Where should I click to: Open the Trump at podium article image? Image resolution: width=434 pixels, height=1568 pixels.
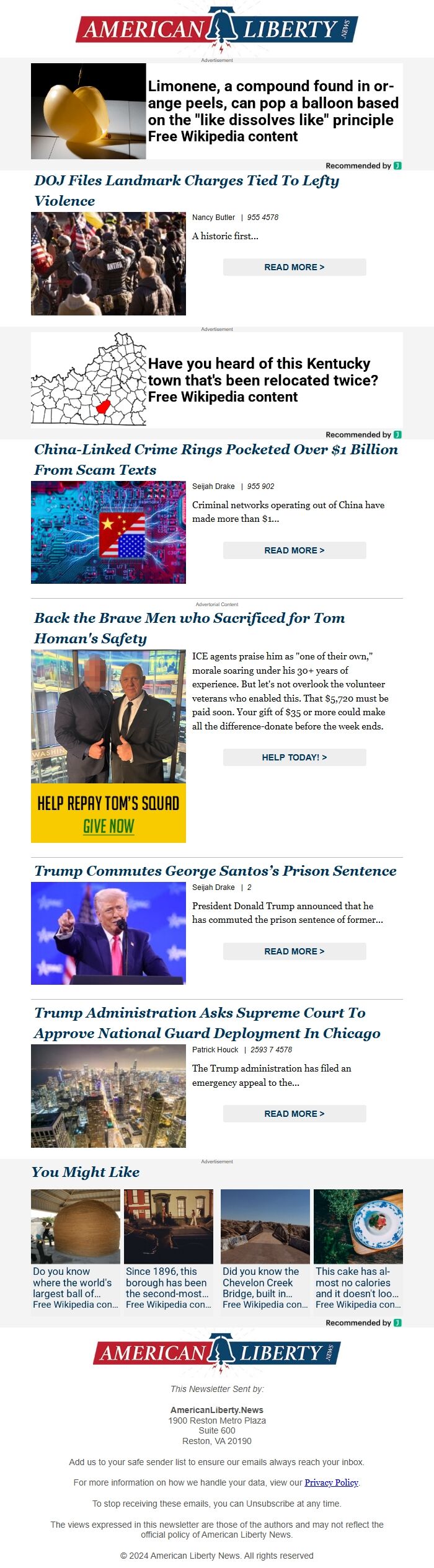tap(108, 933)
